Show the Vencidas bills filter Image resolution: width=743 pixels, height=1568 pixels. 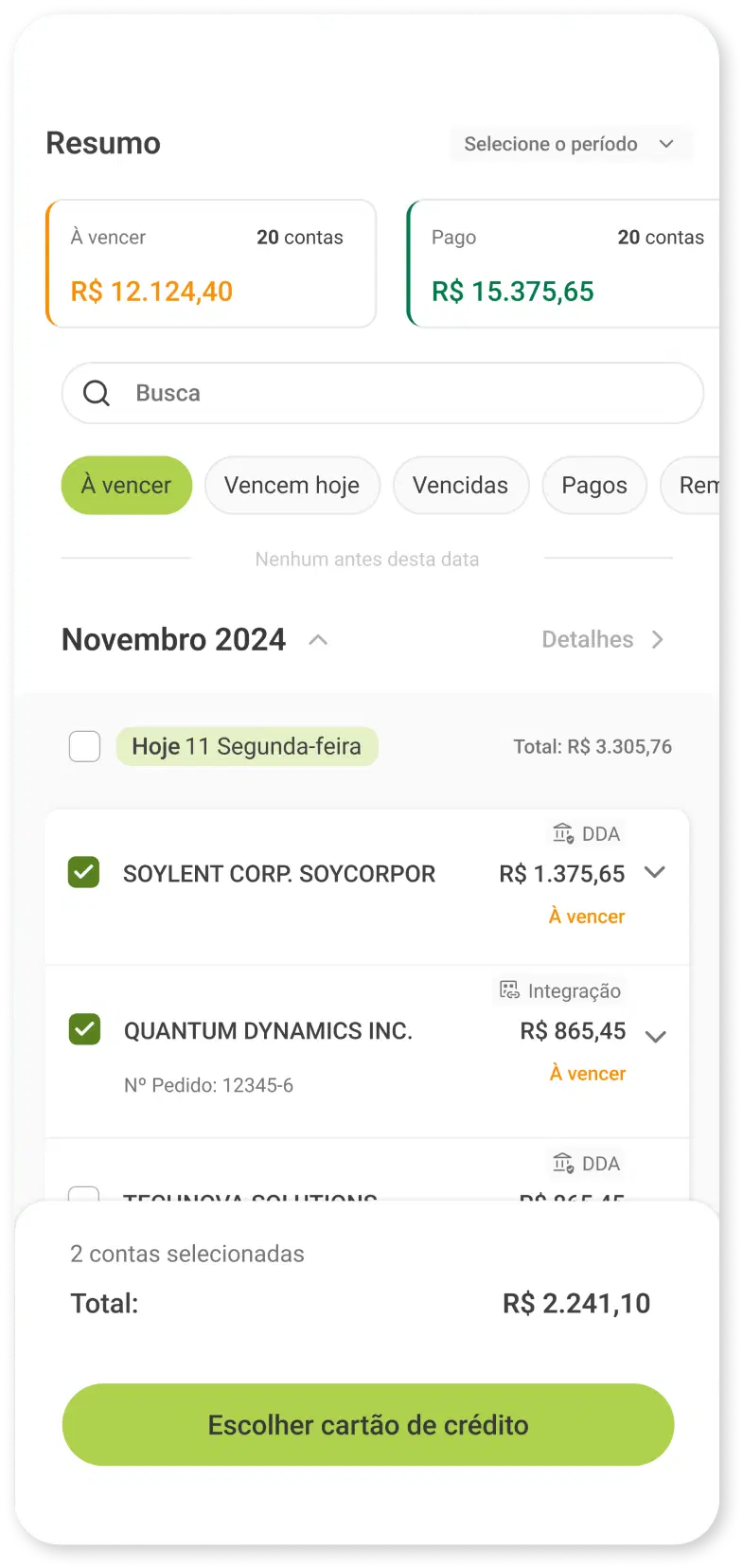[x=461, y=486]
